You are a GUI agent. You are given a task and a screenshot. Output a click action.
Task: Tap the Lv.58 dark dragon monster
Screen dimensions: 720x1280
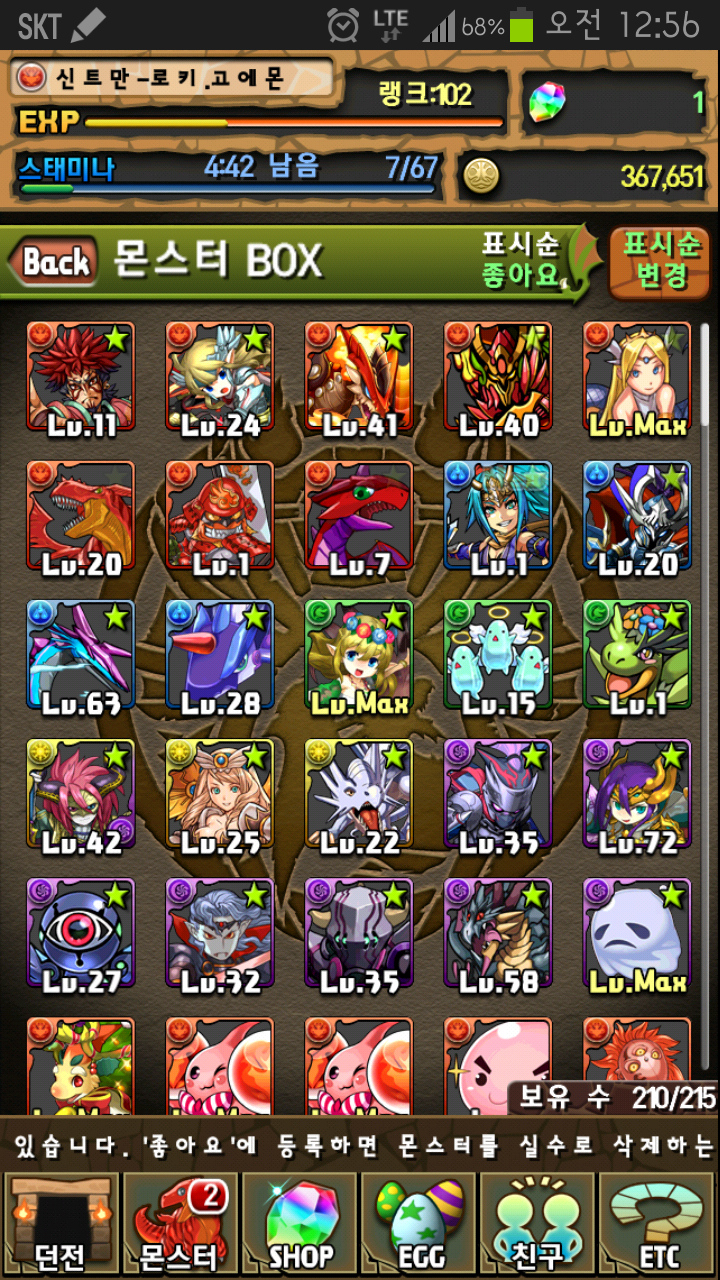[x=498, y=932]
